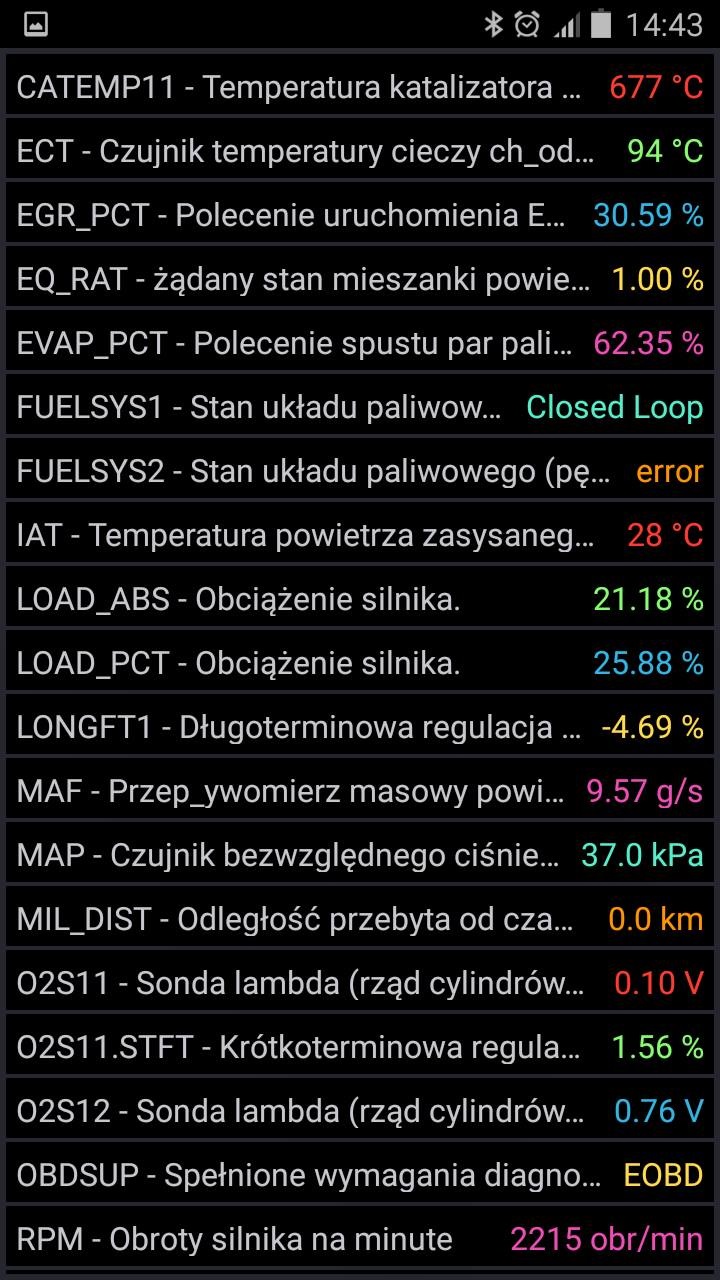720x1280 pixels.
Task: Open the O2S12 lambda sensor row
Action: [x=360, y=1111]
